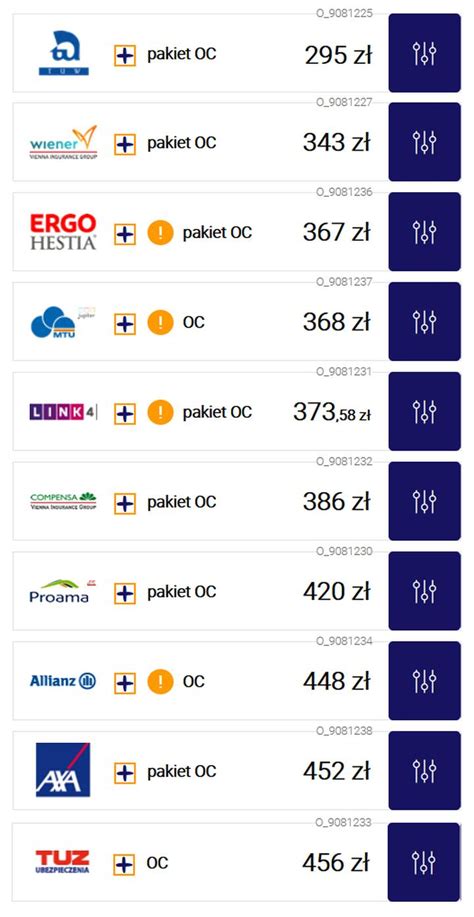This screenshot has width=474, height=917.
Task: Expand the plus icon on the TUZ offer
Action: 124,864
